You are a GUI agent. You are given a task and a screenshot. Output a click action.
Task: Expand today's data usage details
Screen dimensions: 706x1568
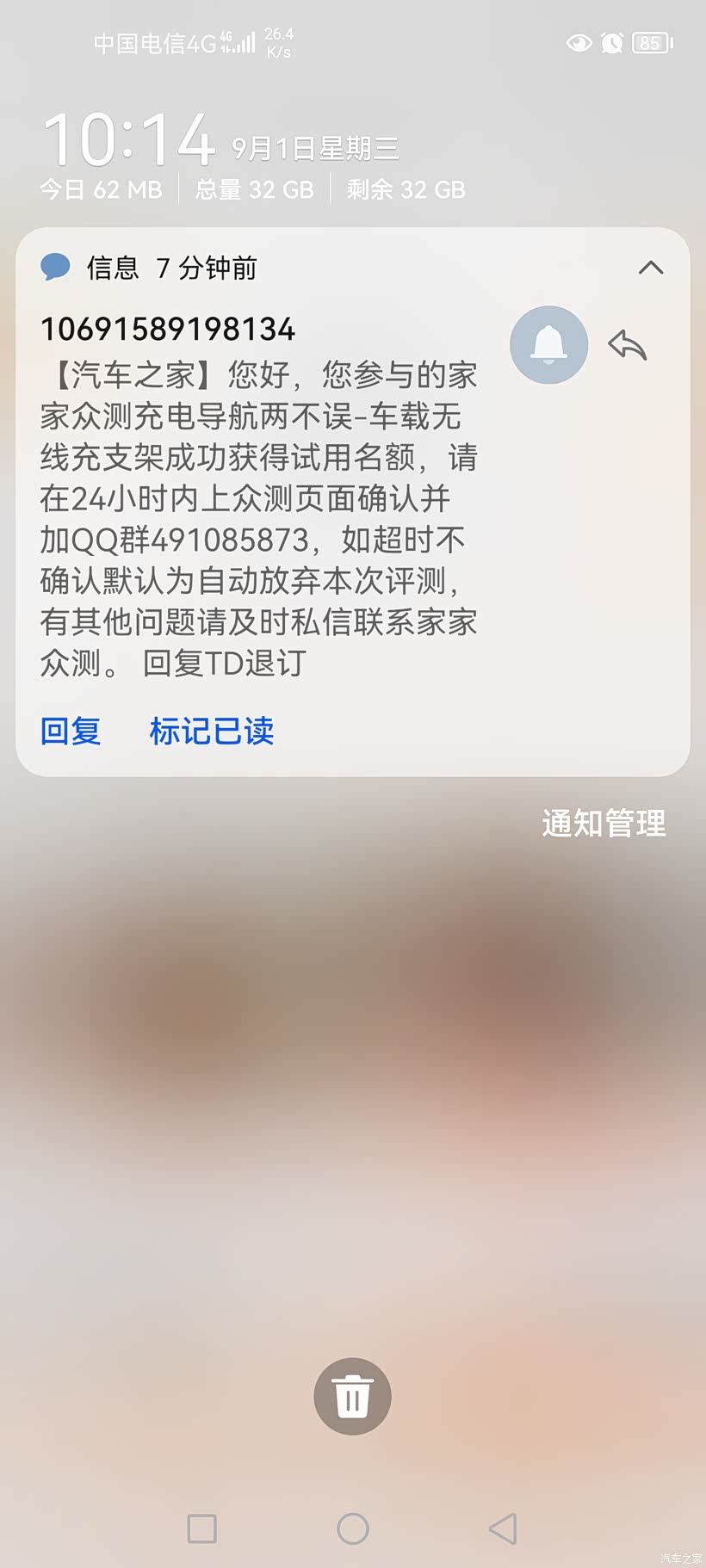pos(102,189)
